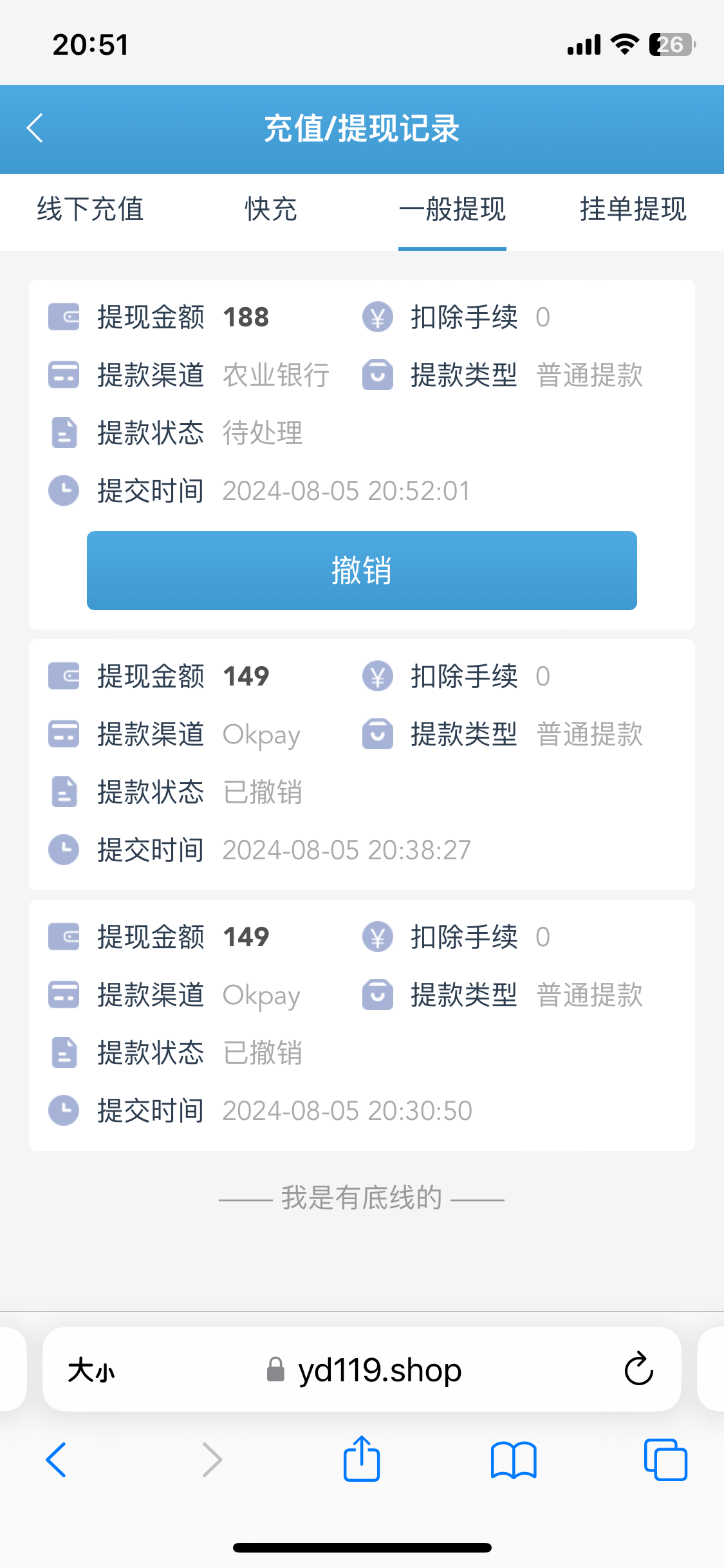Open the 快充 tab

270,210
